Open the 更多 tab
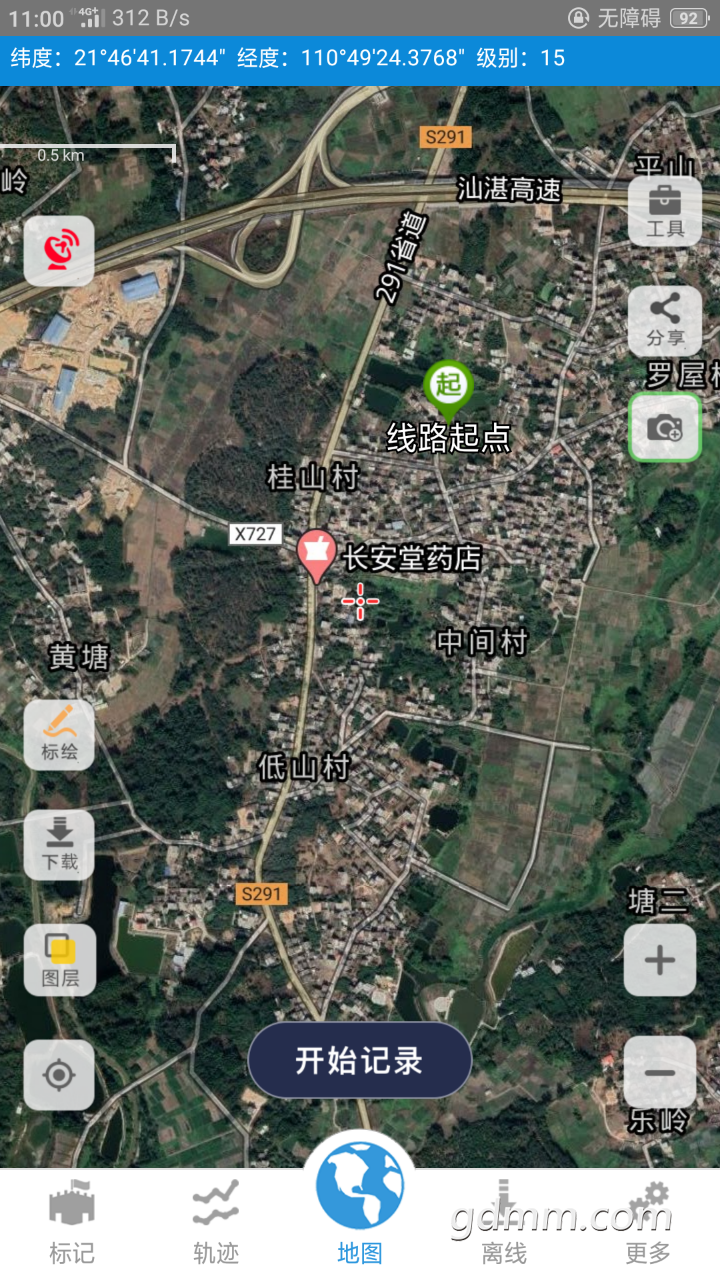Screen dimensions: 720x1280 (x=648, y=1222)
